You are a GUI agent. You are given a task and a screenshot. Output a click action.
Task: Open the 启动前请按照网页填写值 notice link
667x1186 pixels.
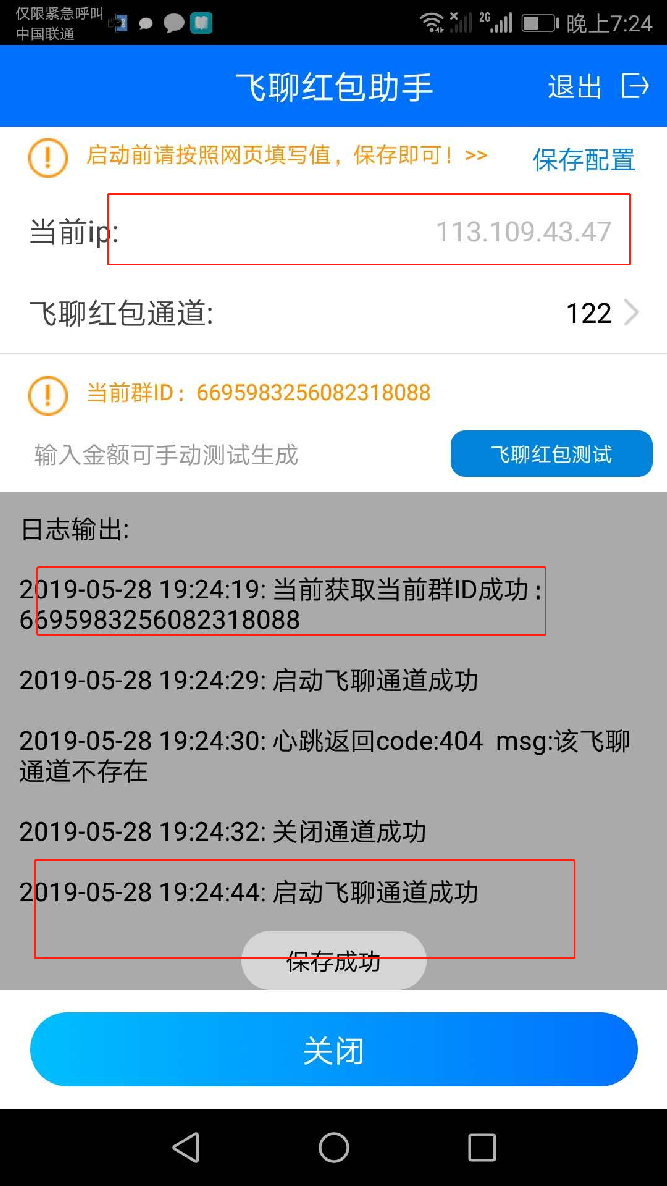[x=287, y=156]
